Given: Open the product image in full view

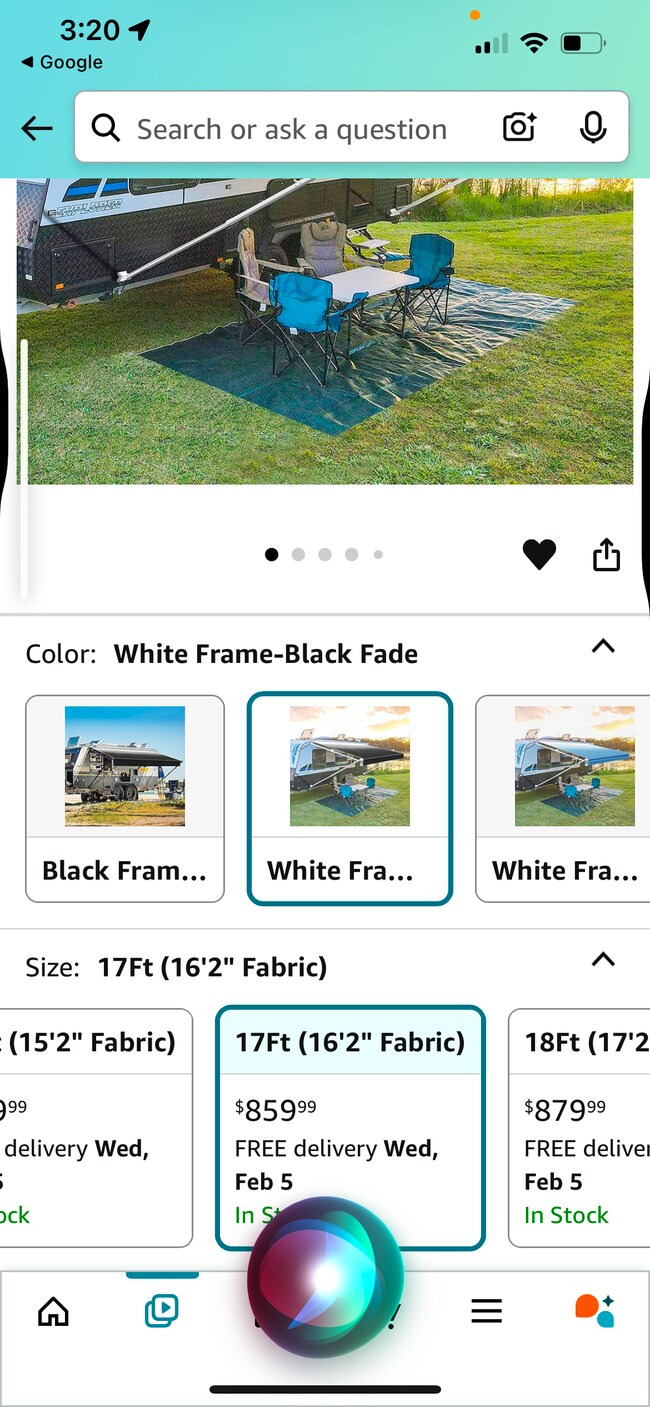Looking at the screenshot, I should [325, 330].
